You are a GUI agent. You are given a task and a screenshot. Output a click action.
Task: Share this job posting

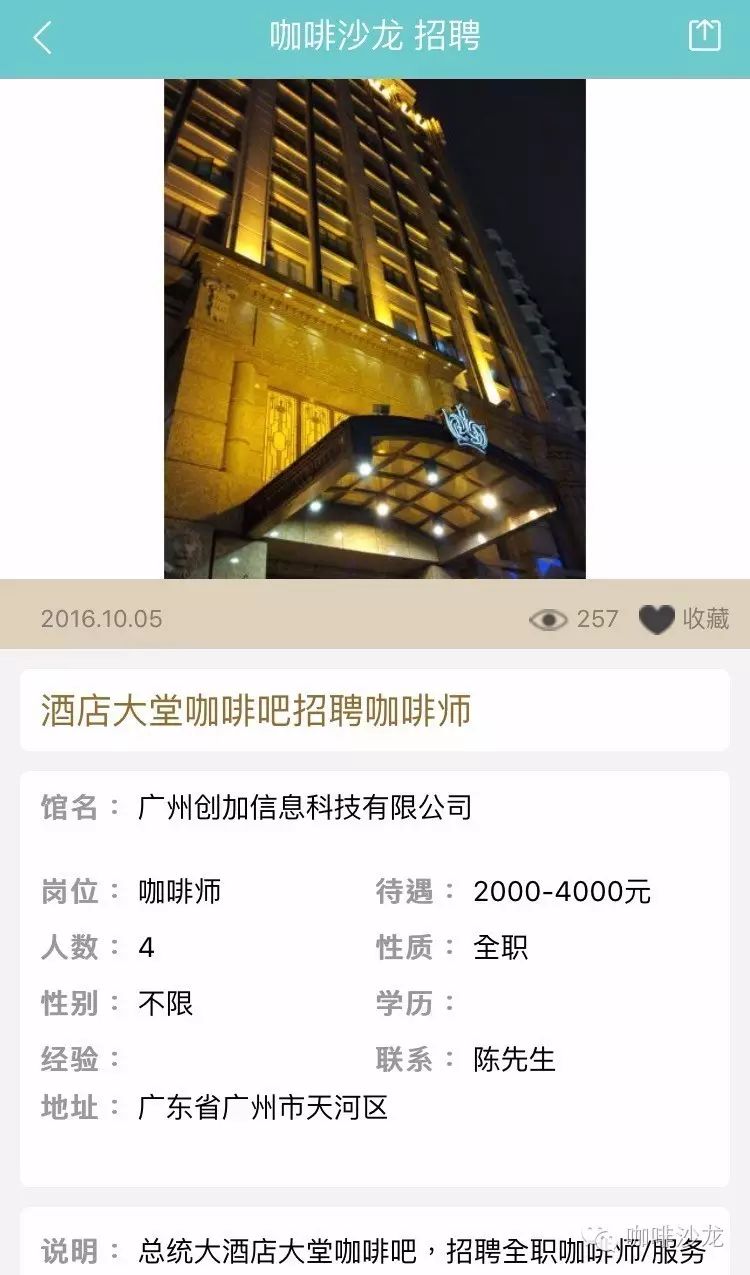coord(704,36)
